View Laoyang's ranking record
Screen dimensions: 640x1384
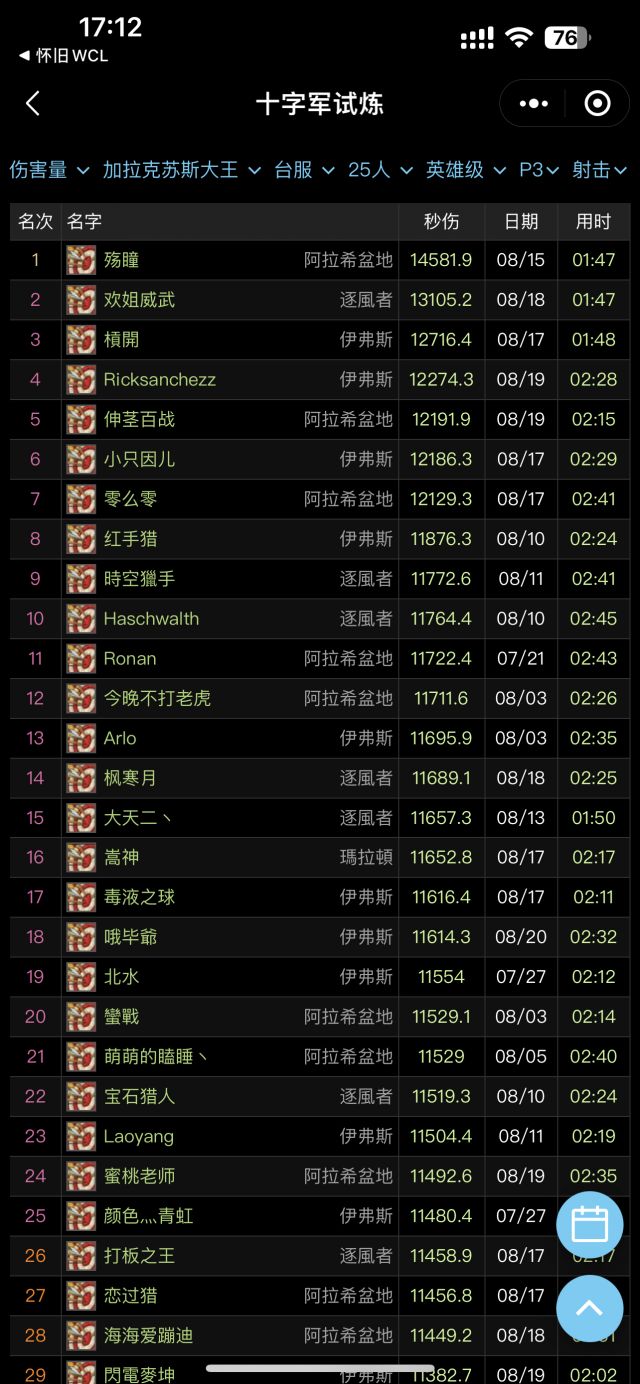click(139, 1136)
